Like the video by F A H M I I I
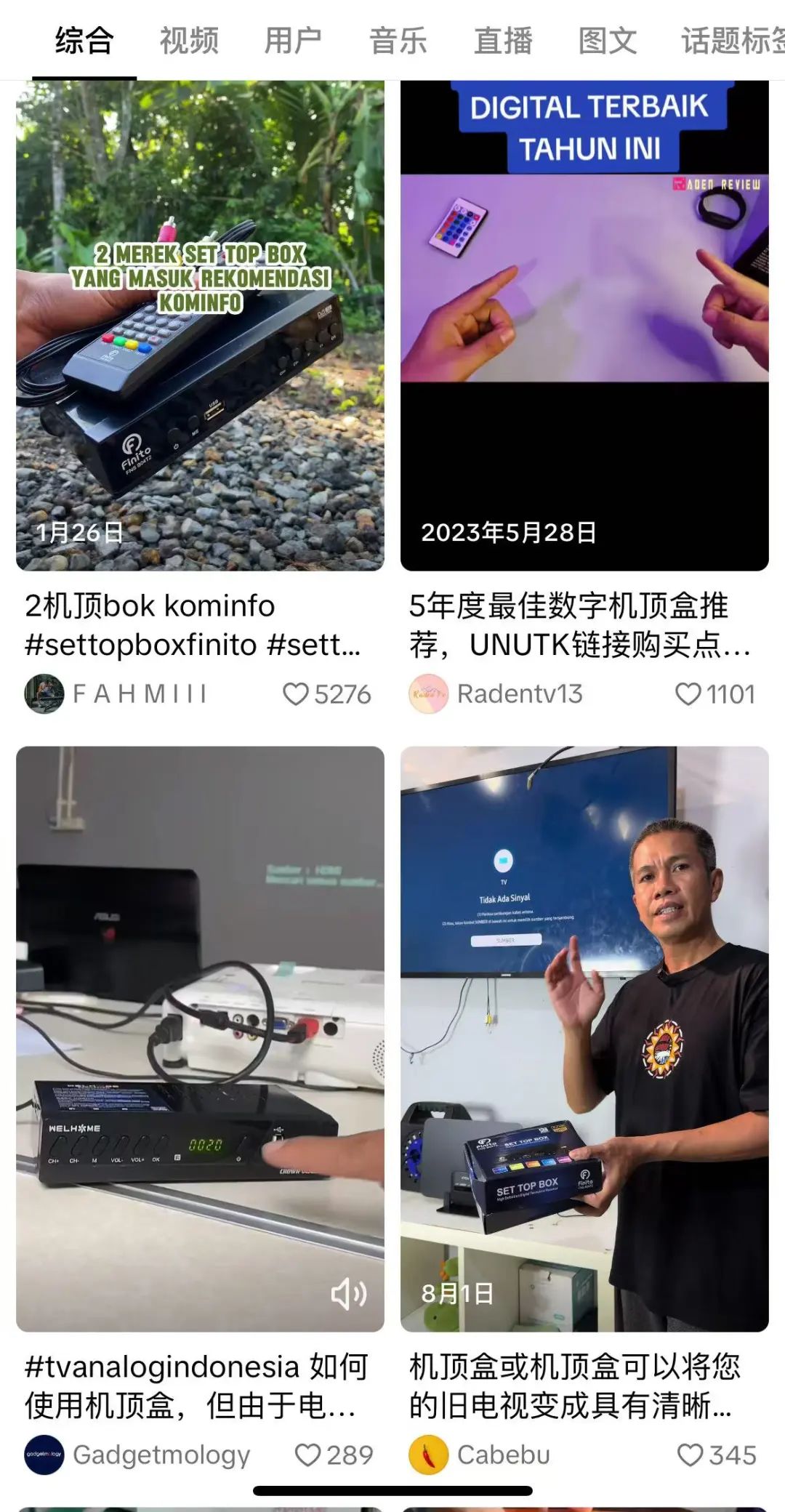Image resolution: width=785 pixels, height=1512 pixels. click(296, 694)
